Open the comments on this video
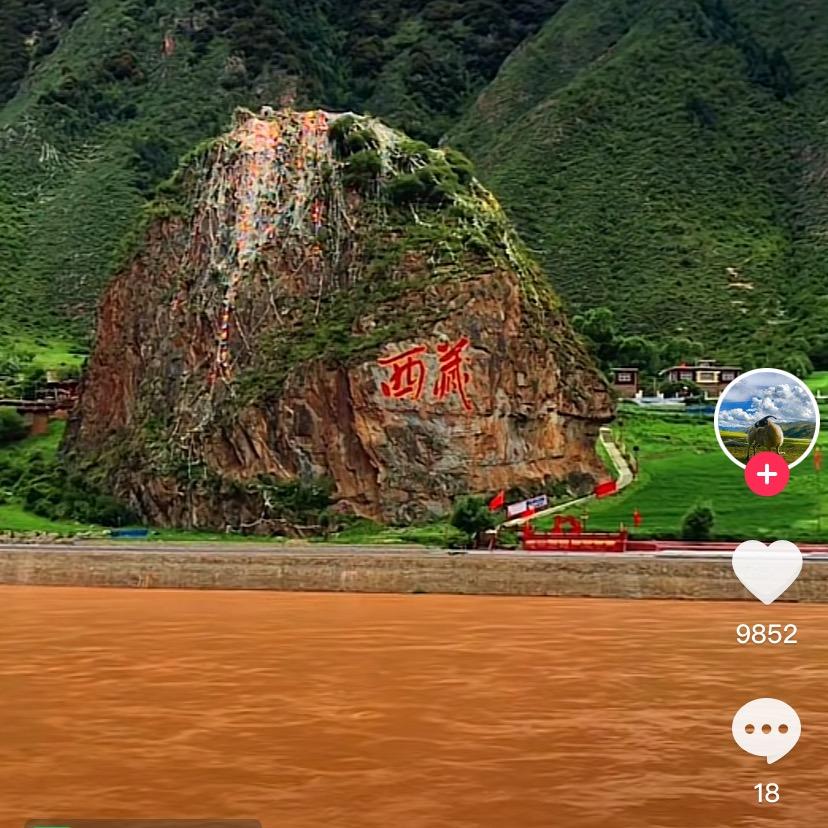This screenshot has width=828, height=828. click(767, 730)
